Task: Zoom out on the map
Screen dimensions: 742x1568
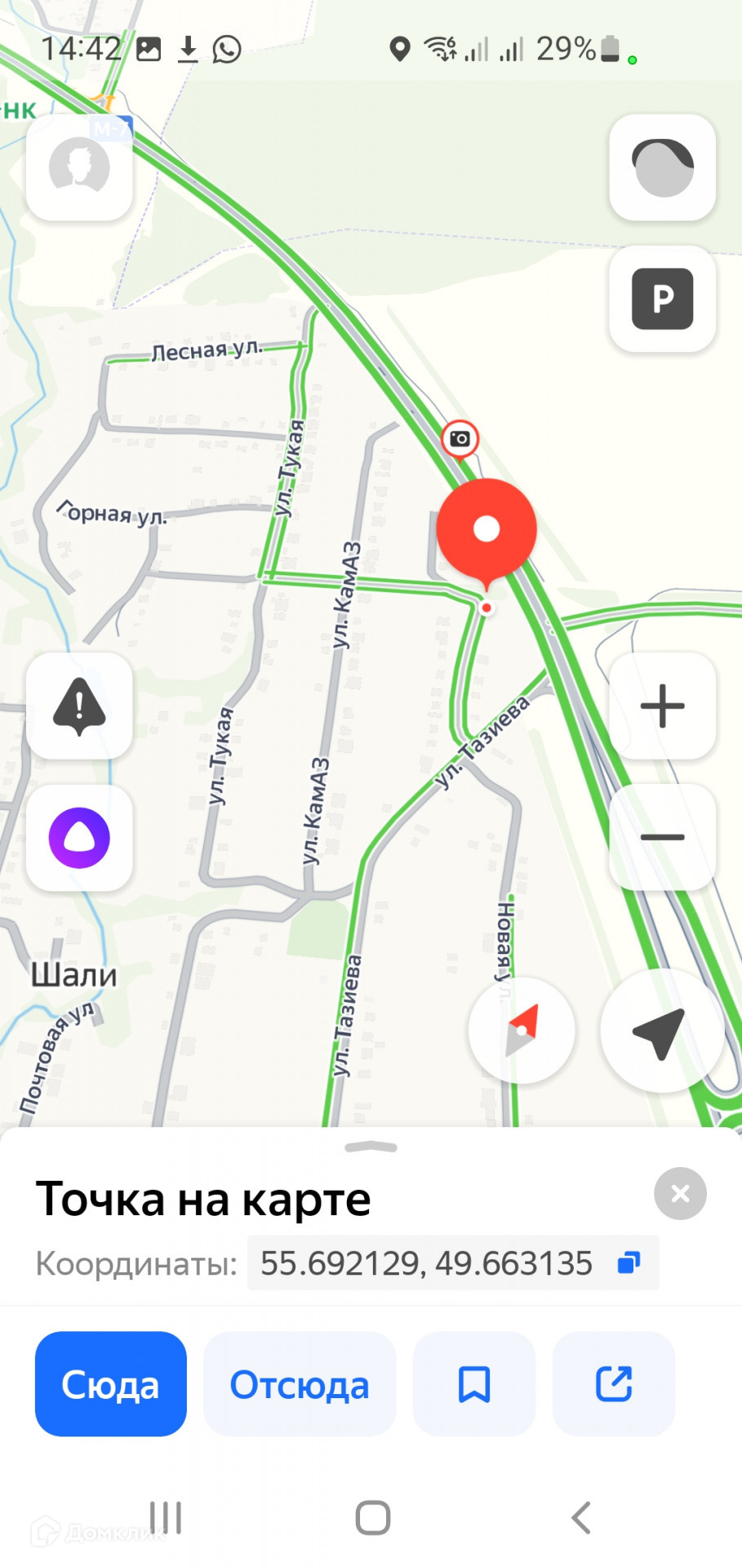Action: coord(662,837)
